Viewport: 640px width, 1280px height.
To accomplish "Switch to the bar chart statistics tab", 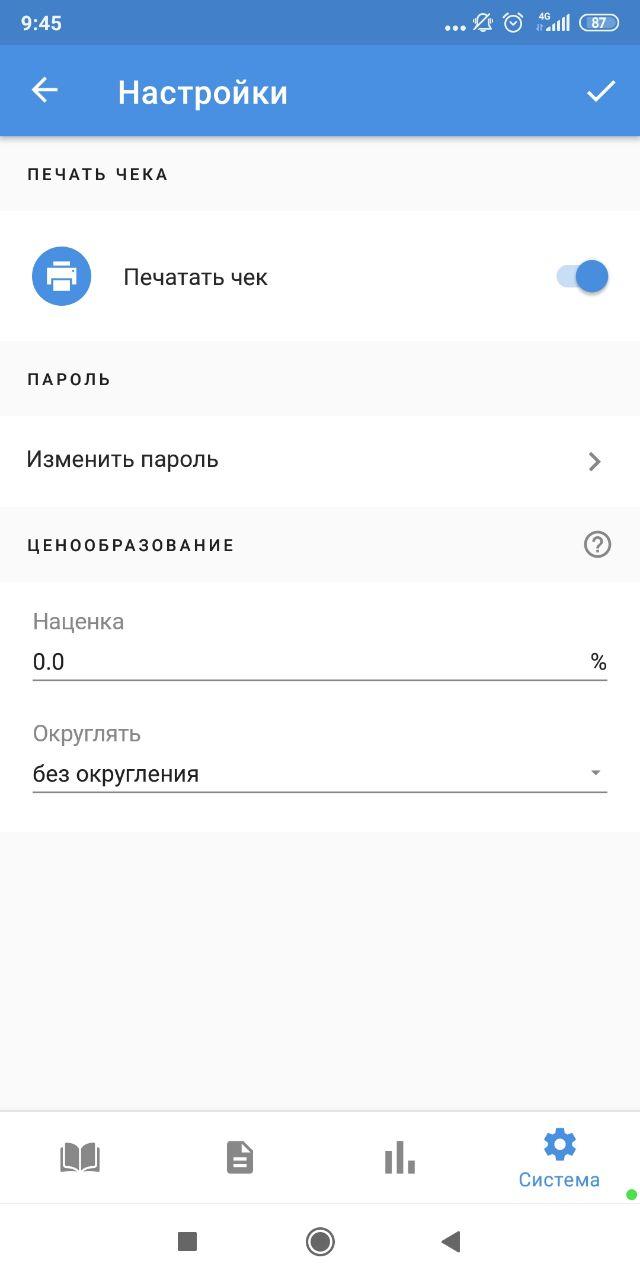I will pyautogui.click(x=399, y=1159).
